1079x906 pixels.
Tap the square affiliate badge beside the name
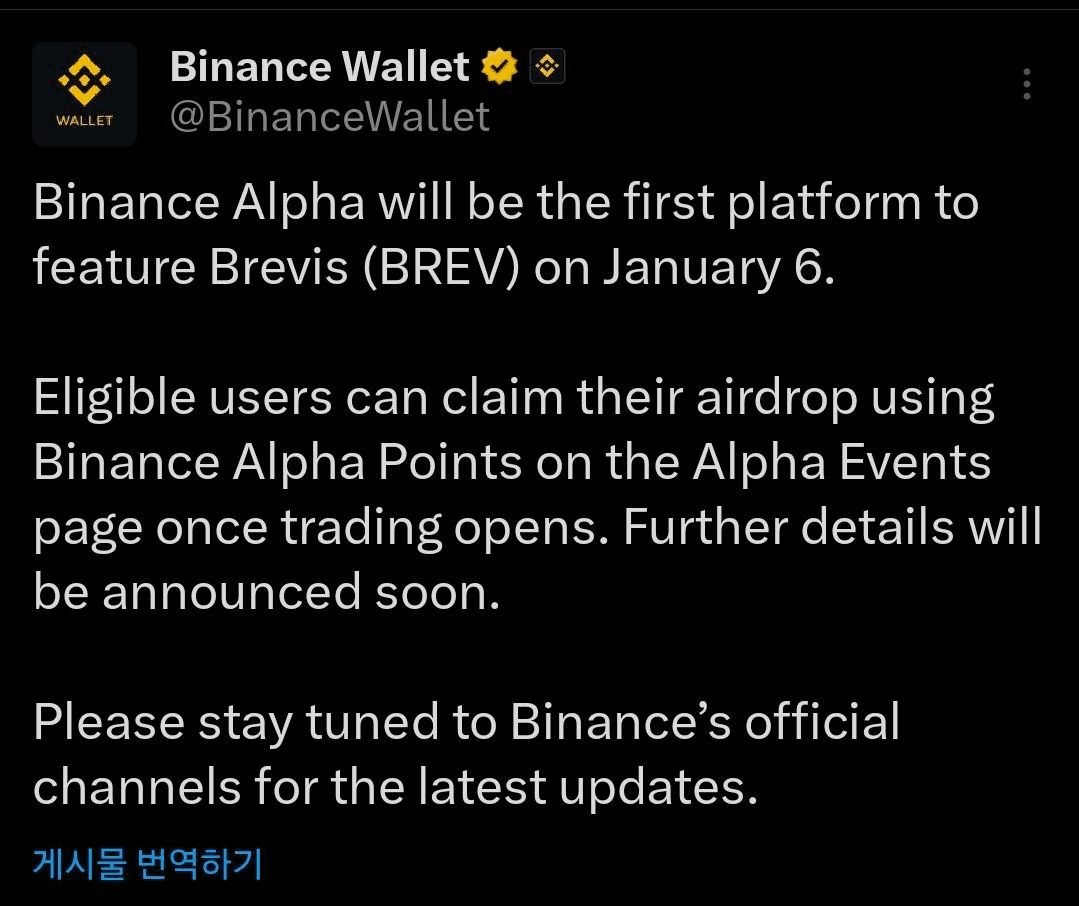[546, 68]
